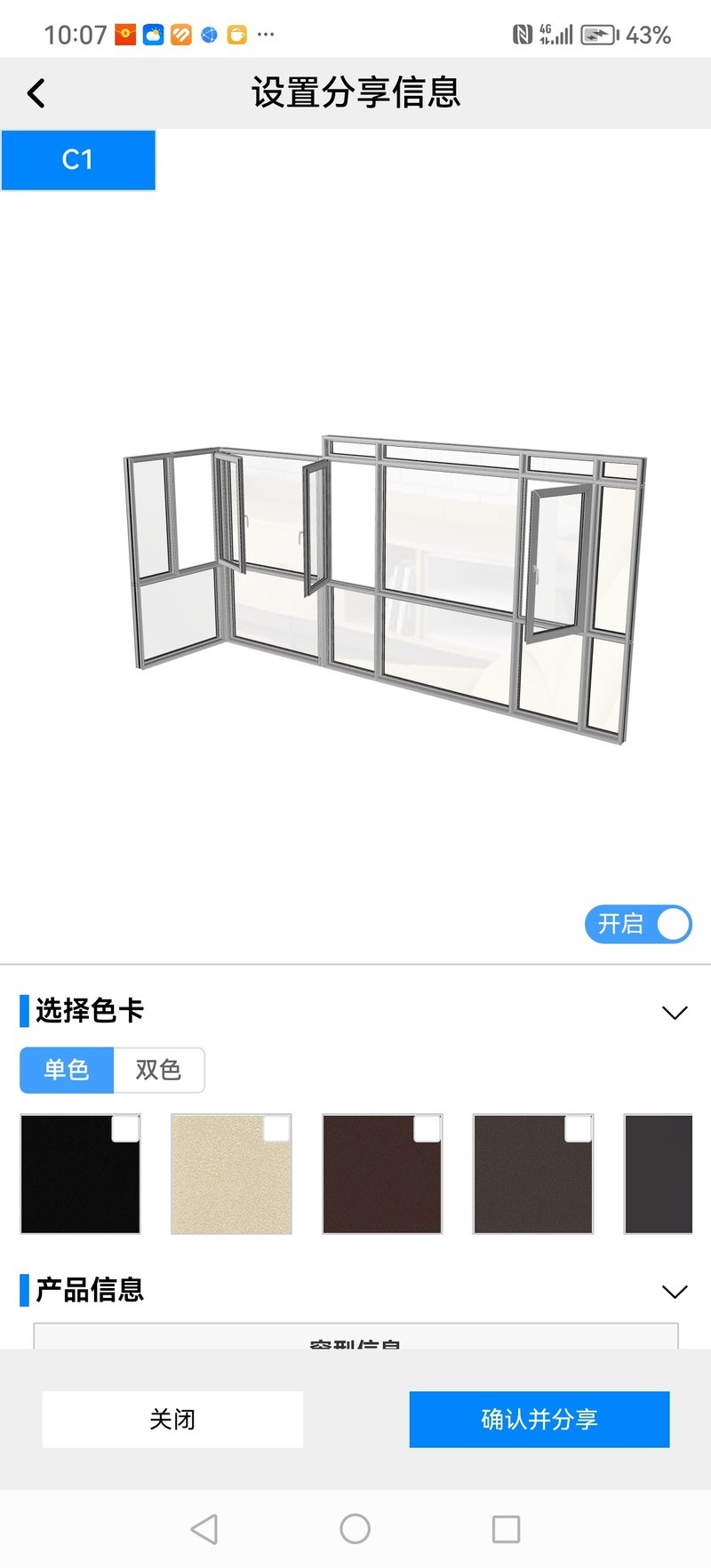Choose the dark reddish-brown color swatch
This screenshot has height=1568, width=711.
click(x=382, y=1174)
